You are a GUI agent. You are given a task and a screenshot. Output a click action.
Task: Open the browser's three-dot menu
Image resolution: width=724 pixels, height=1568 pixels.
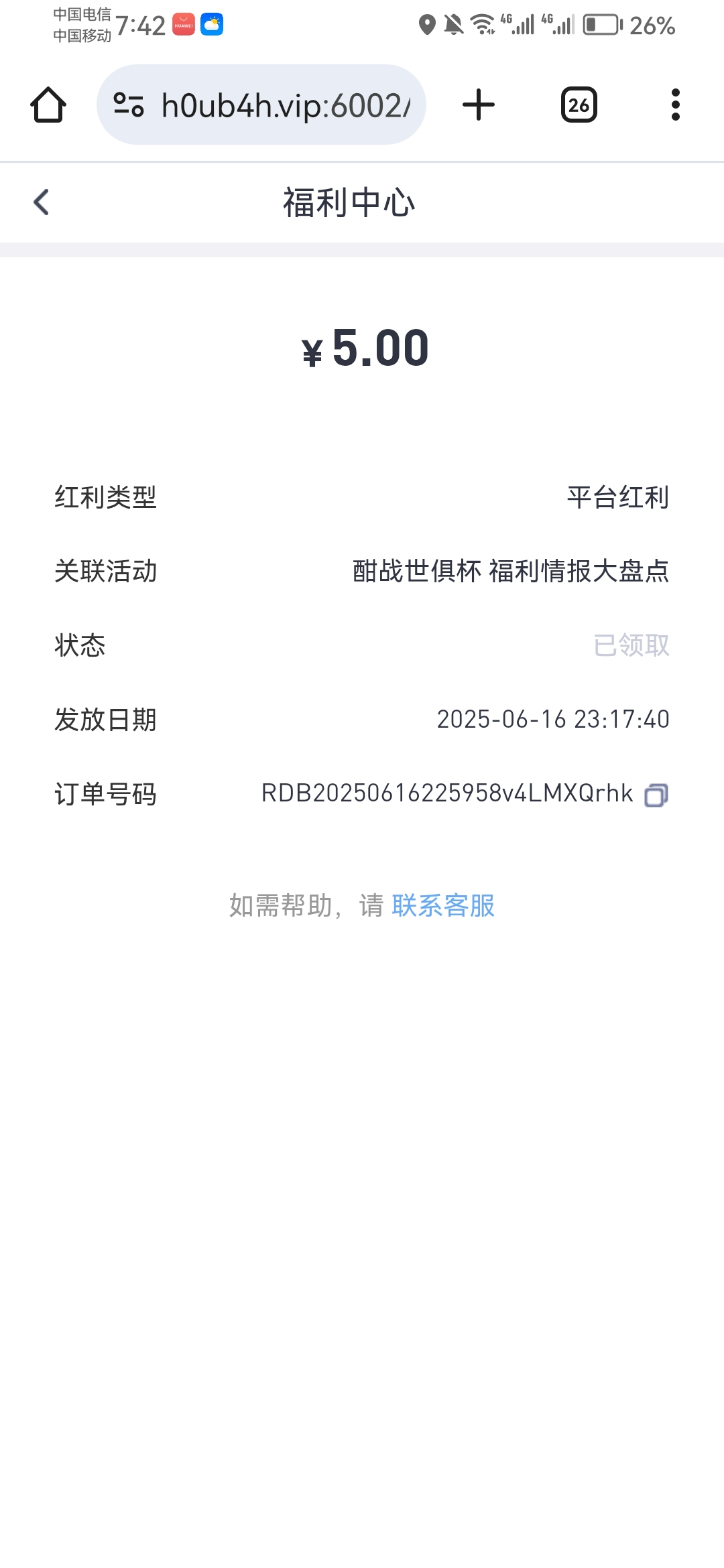click(675, 105)
